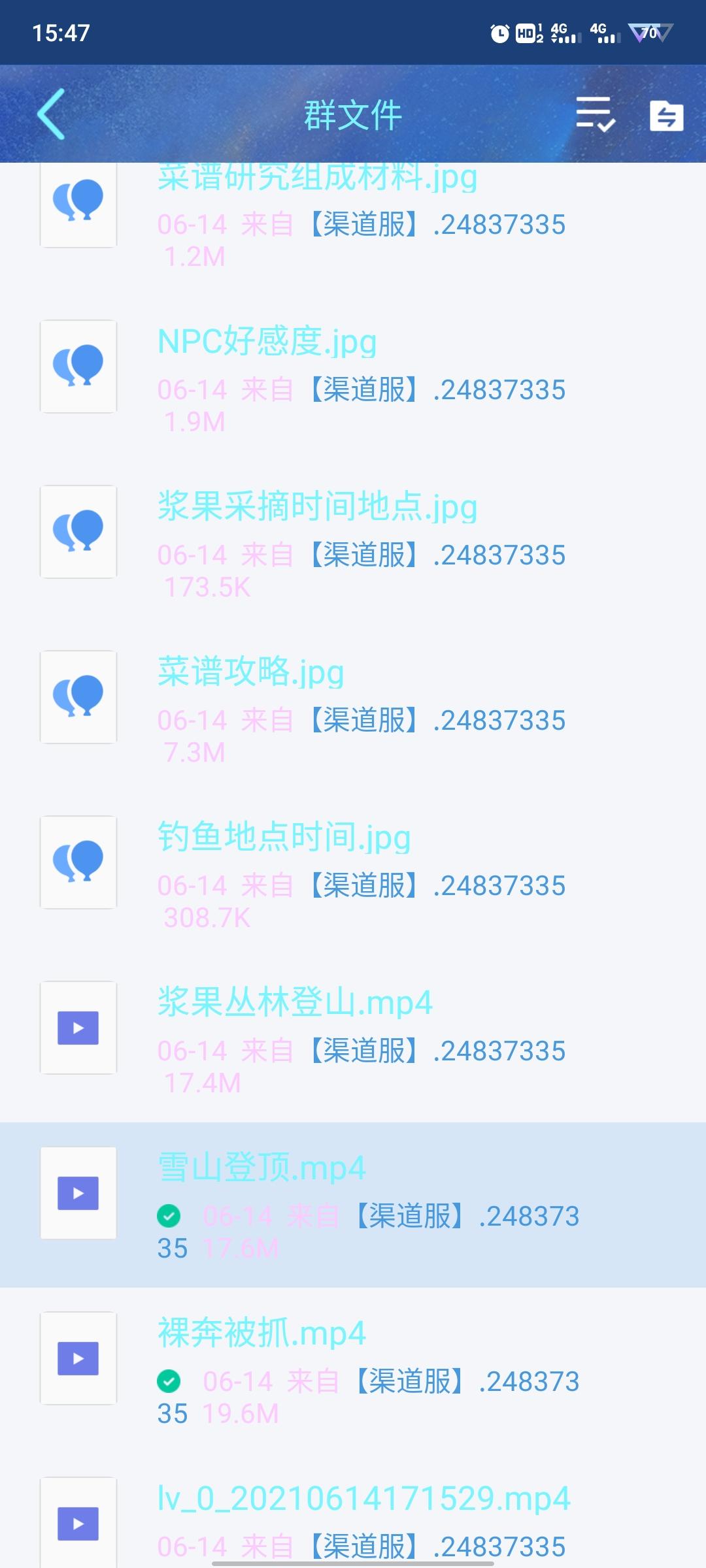Open the multi-select file list icon
Image resolution: width=706 pixels, height=1568 pixels.
click(x=596, y=116)
